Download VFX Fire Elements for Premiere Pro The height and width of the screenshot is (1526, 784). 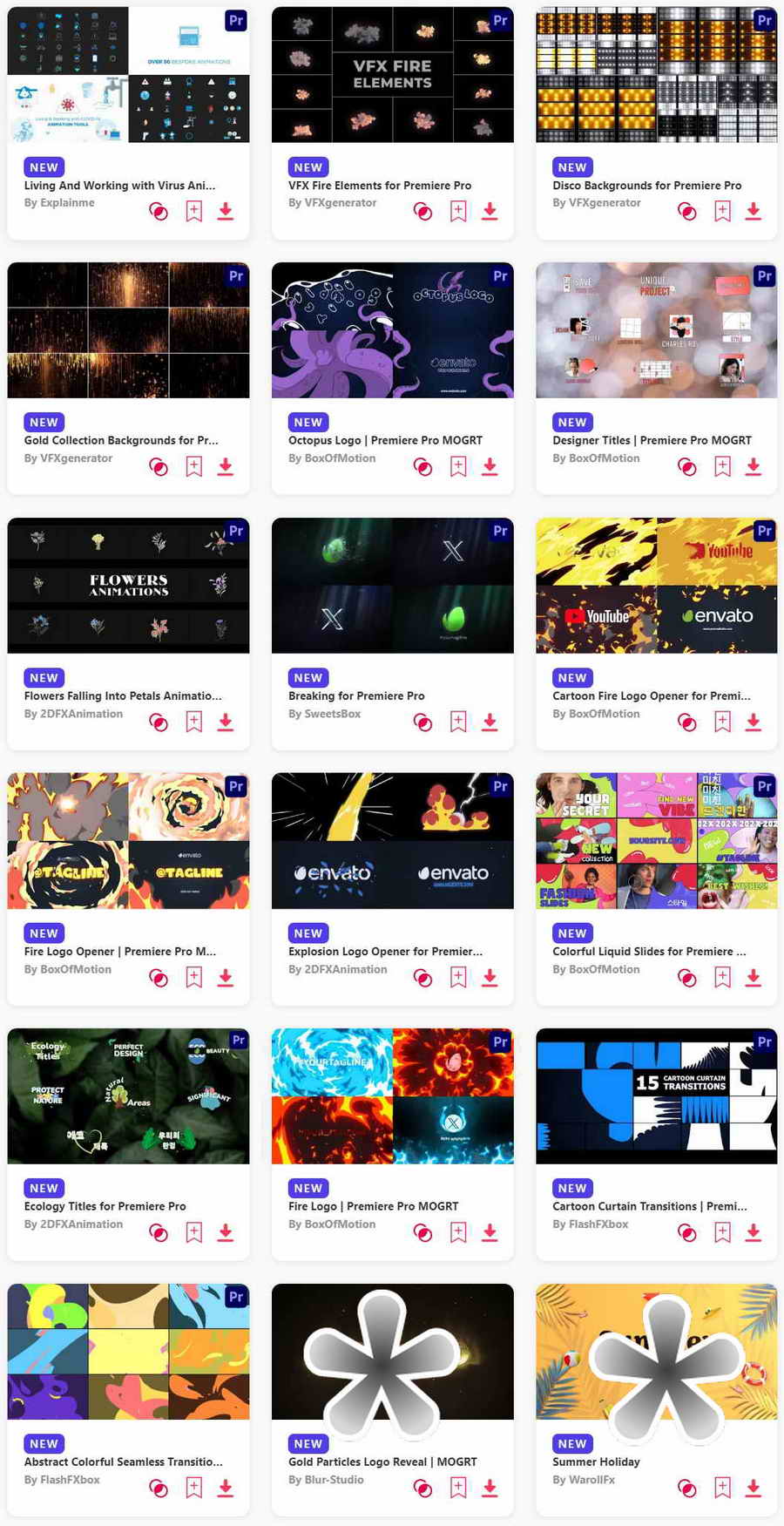(x=490, y=211)
